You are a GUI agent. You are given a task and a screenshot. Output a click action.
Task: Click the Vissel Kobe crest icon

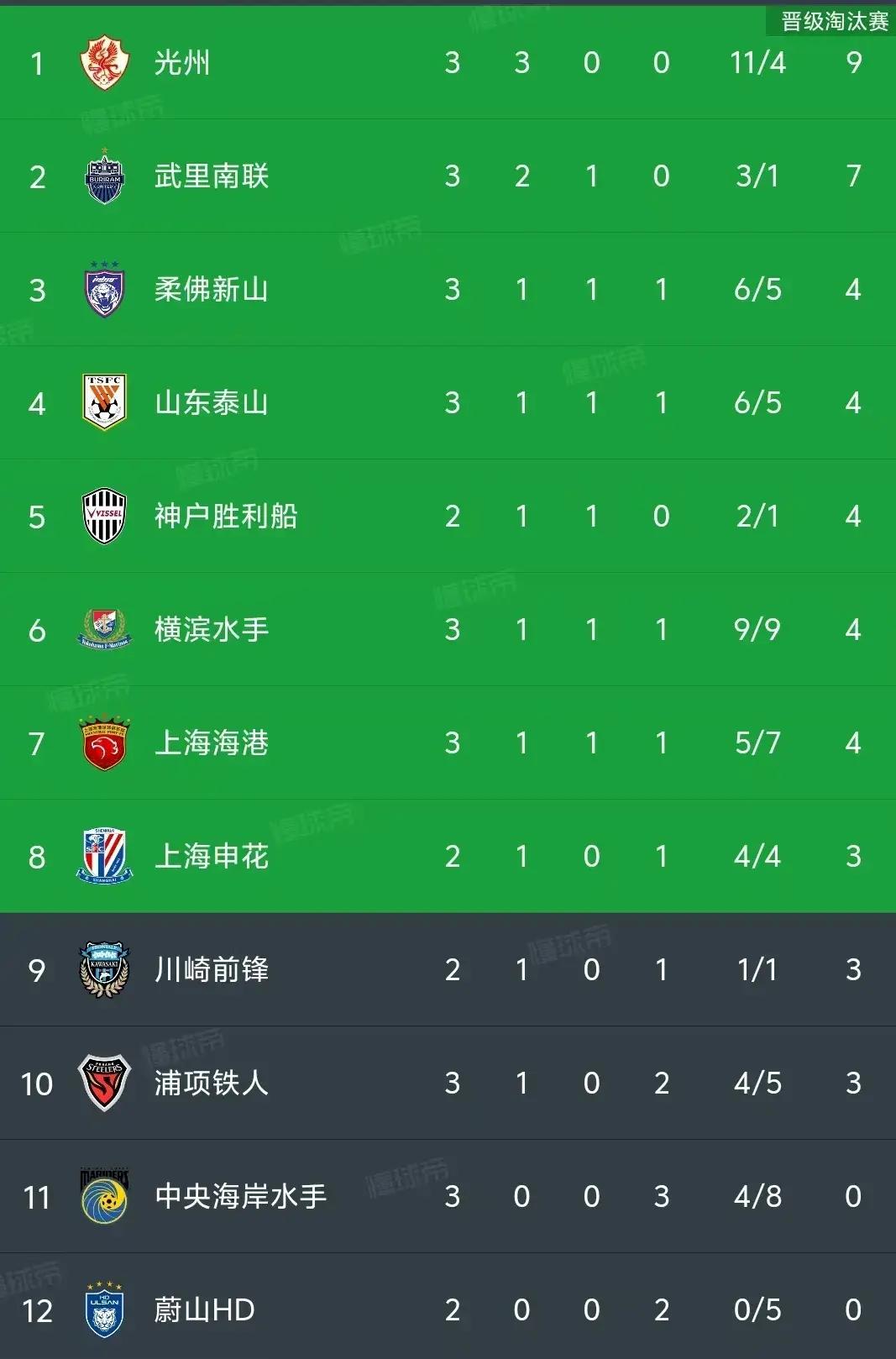click(104, 514)
